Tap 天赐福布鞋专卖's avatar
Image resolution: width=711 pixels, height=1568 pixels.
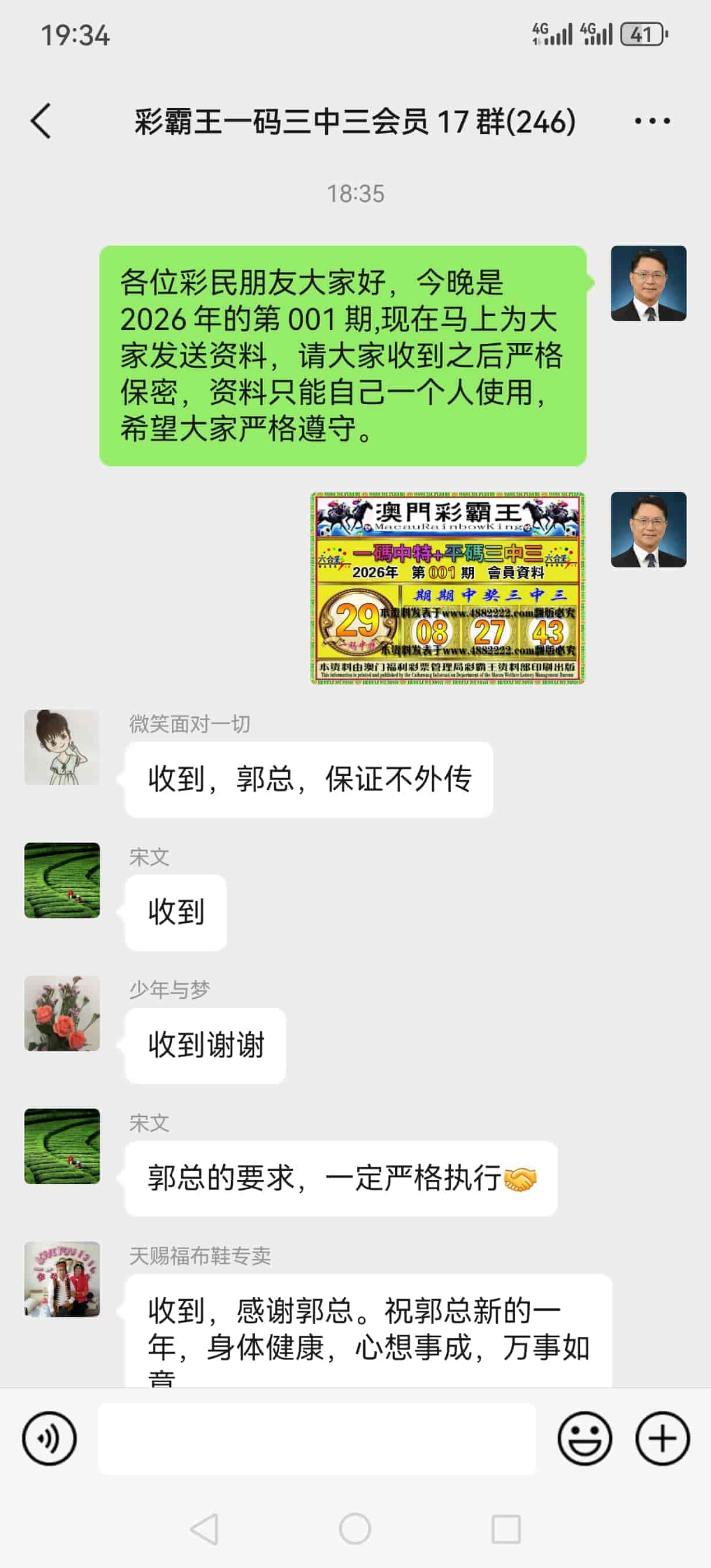click(x=62, y=1279)
